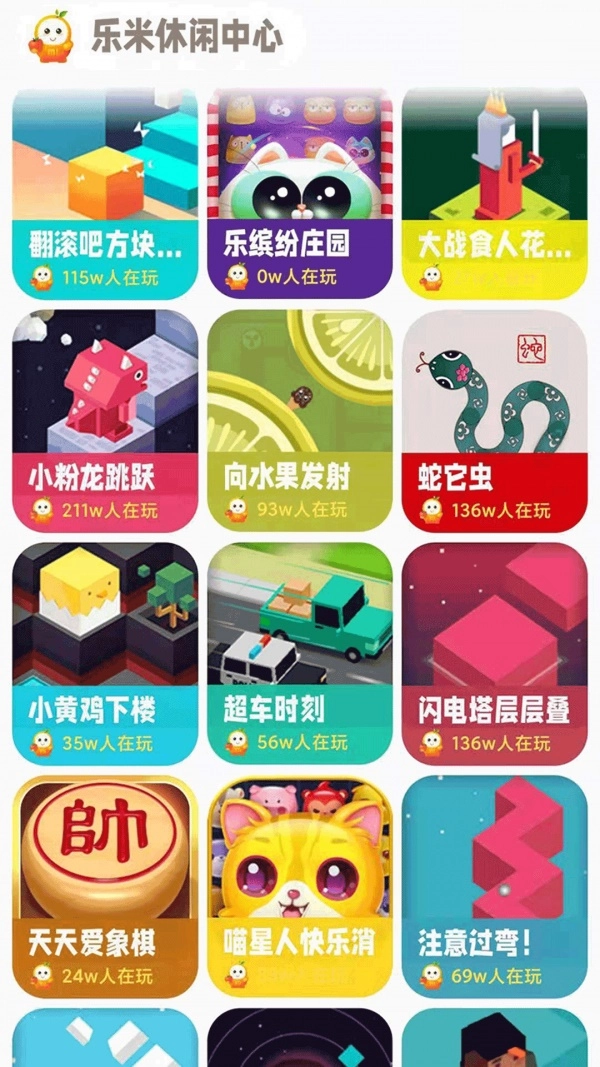Open the 翻滚吧方块 game card
The image size is (600, 1067).
pyautogui.click(x=105, y=193)
